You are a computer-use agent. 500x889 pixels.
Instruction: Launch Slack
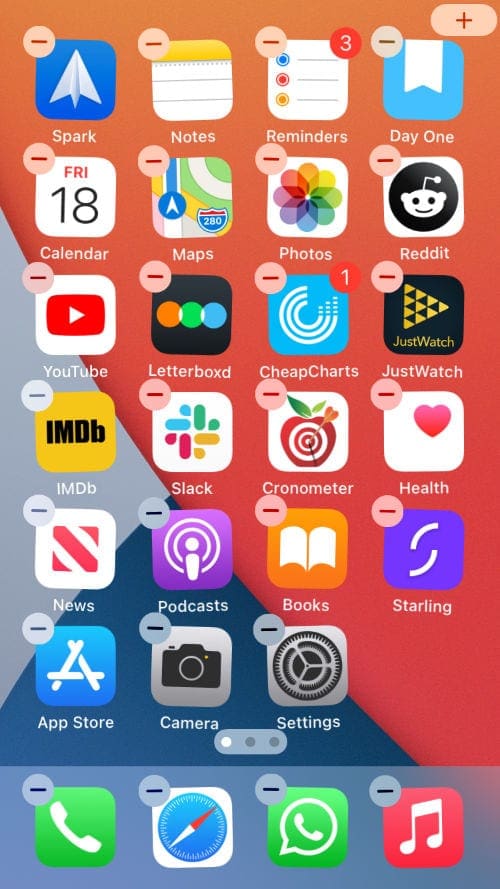pos(192,431)
